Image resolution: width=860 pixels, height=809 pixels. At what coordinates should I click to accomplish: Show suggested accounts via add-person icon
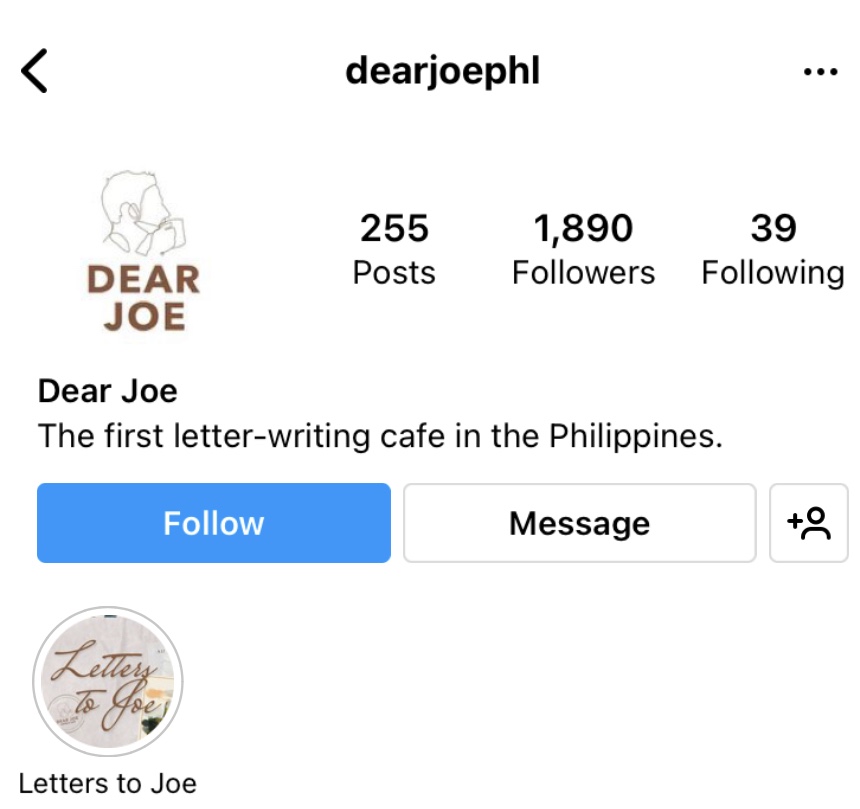click(x=808, y=523)
